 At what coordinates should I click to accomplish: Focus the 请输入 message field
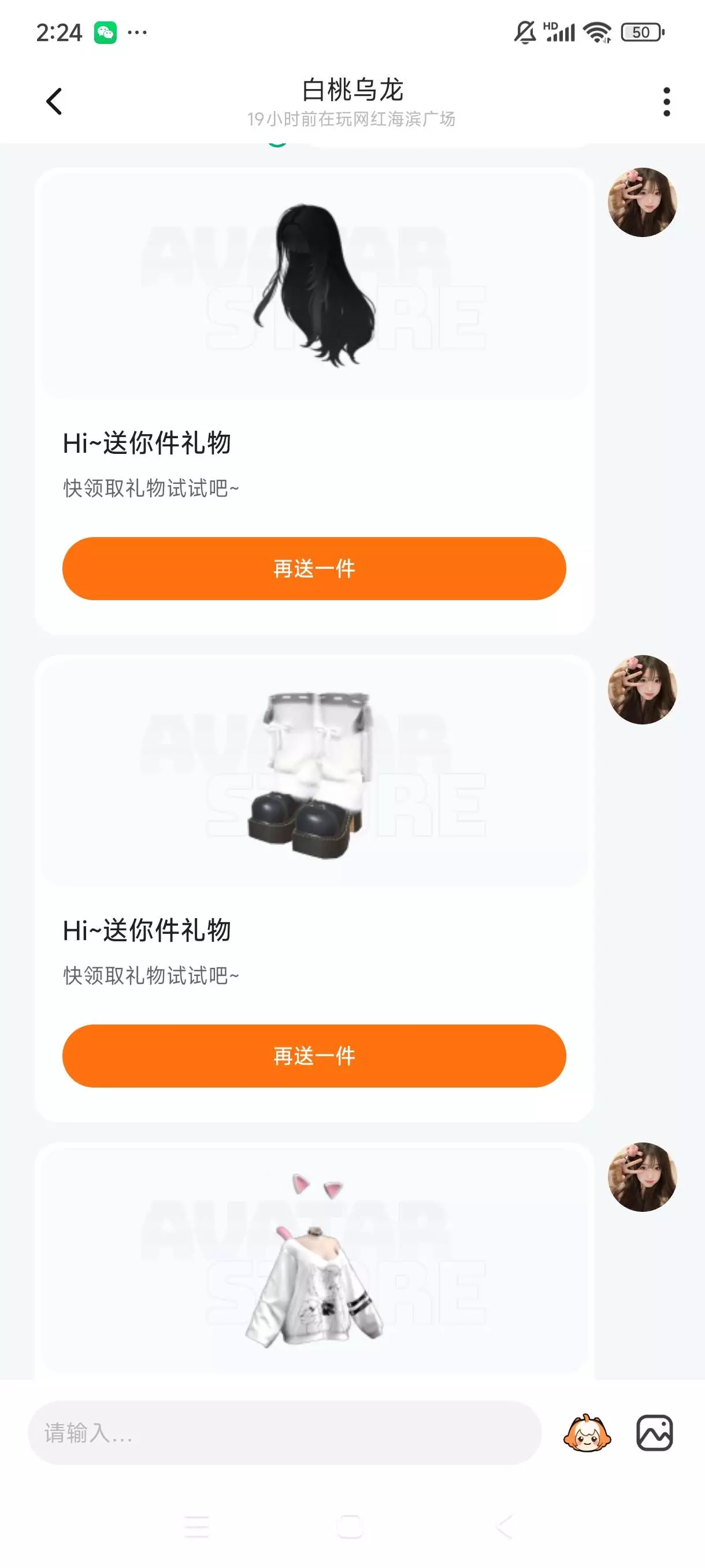[x=285, y=1433]
